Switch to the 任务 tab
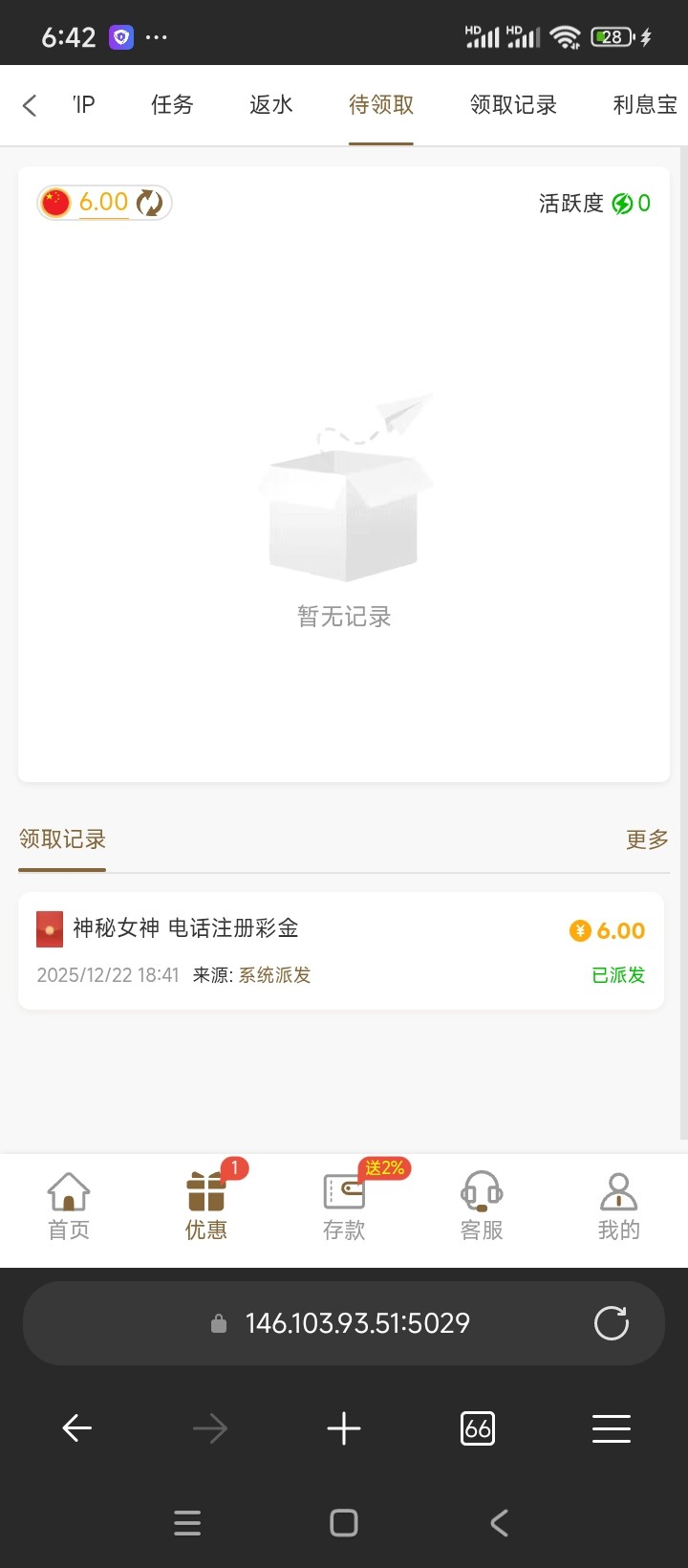 click(x=172, y=105)
